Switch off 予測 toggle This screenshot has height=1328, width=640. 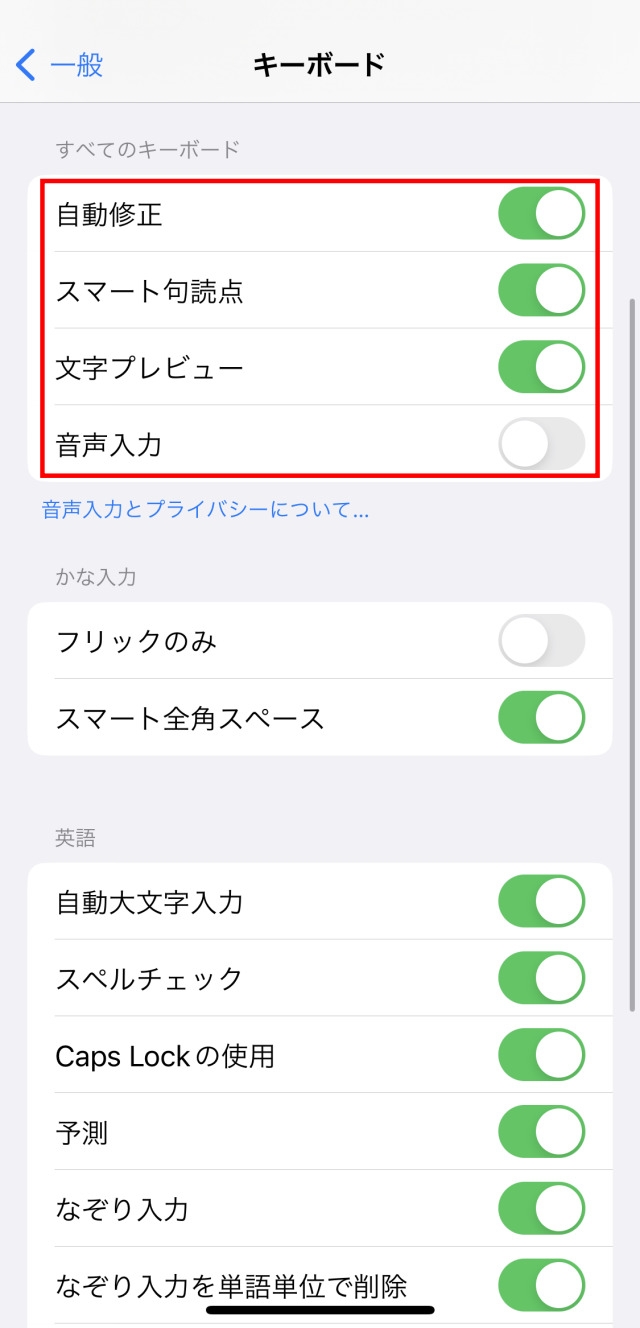point(541,1132)
